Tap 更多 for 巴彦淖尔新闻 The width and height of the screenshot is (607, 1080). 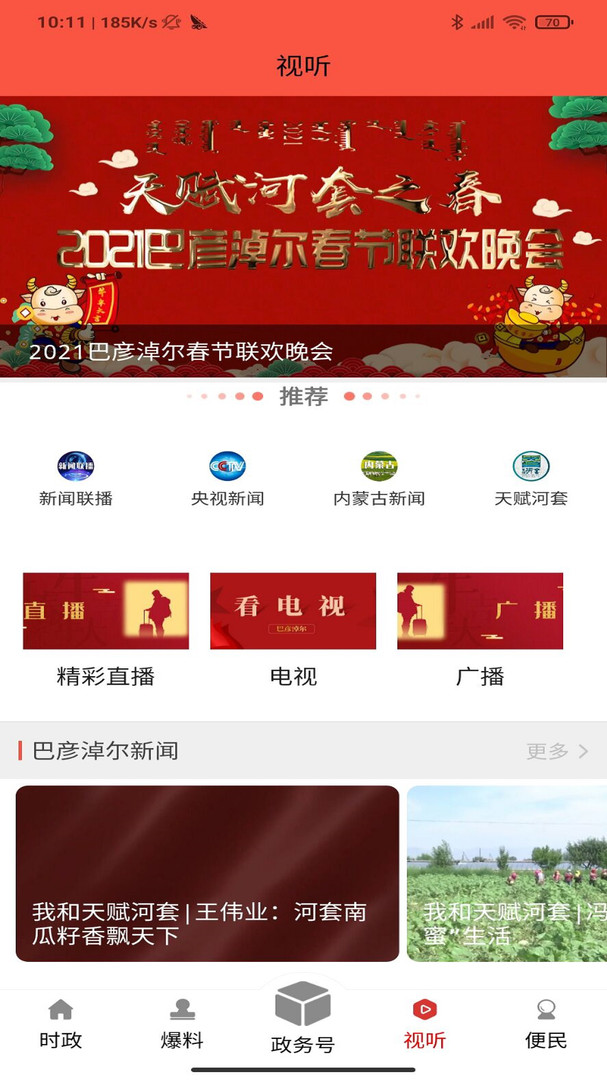[x=557, y=751]
